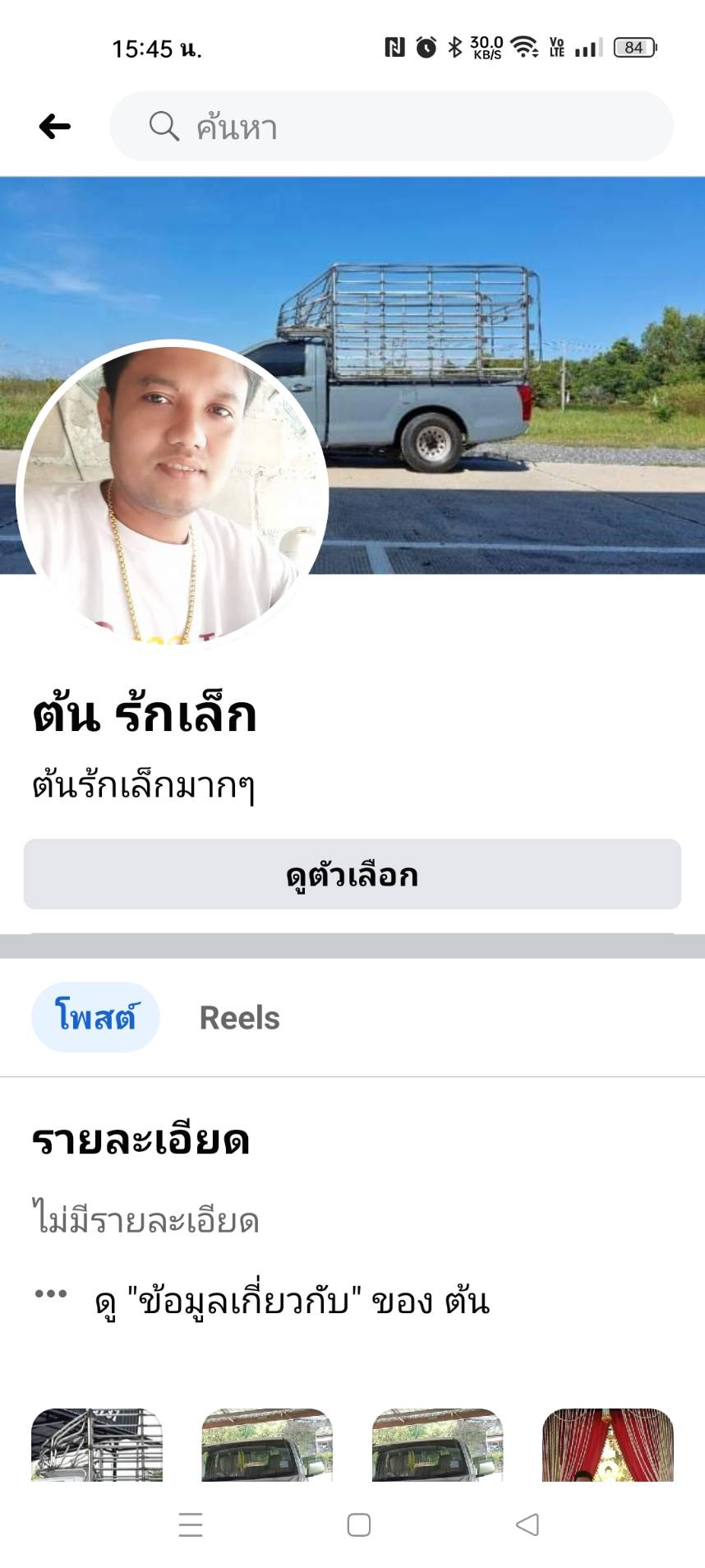Open ดู "ข้อมูลเกี่ยวกับ" ของ ต้น

[x=292, y=1302]
